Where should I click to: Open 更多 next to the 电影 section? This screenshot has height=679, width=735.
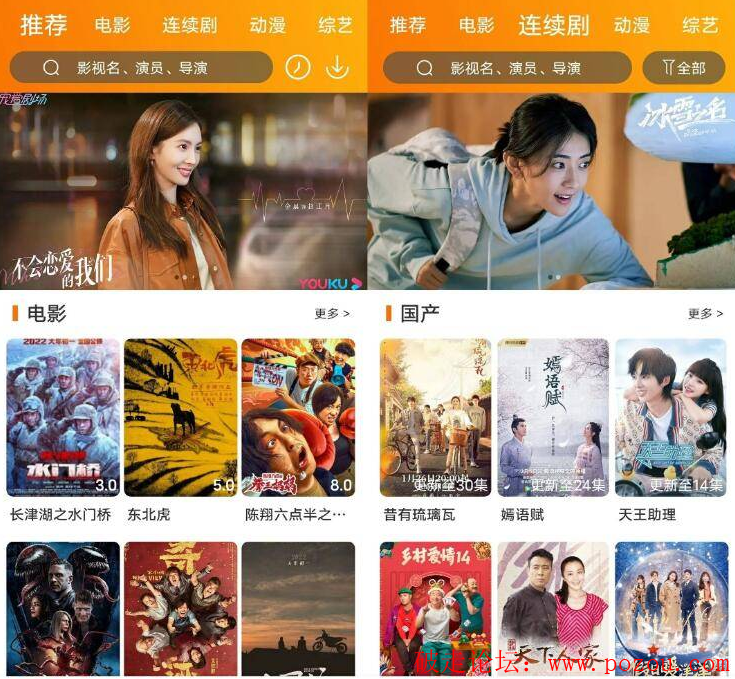tap(331, 313)
